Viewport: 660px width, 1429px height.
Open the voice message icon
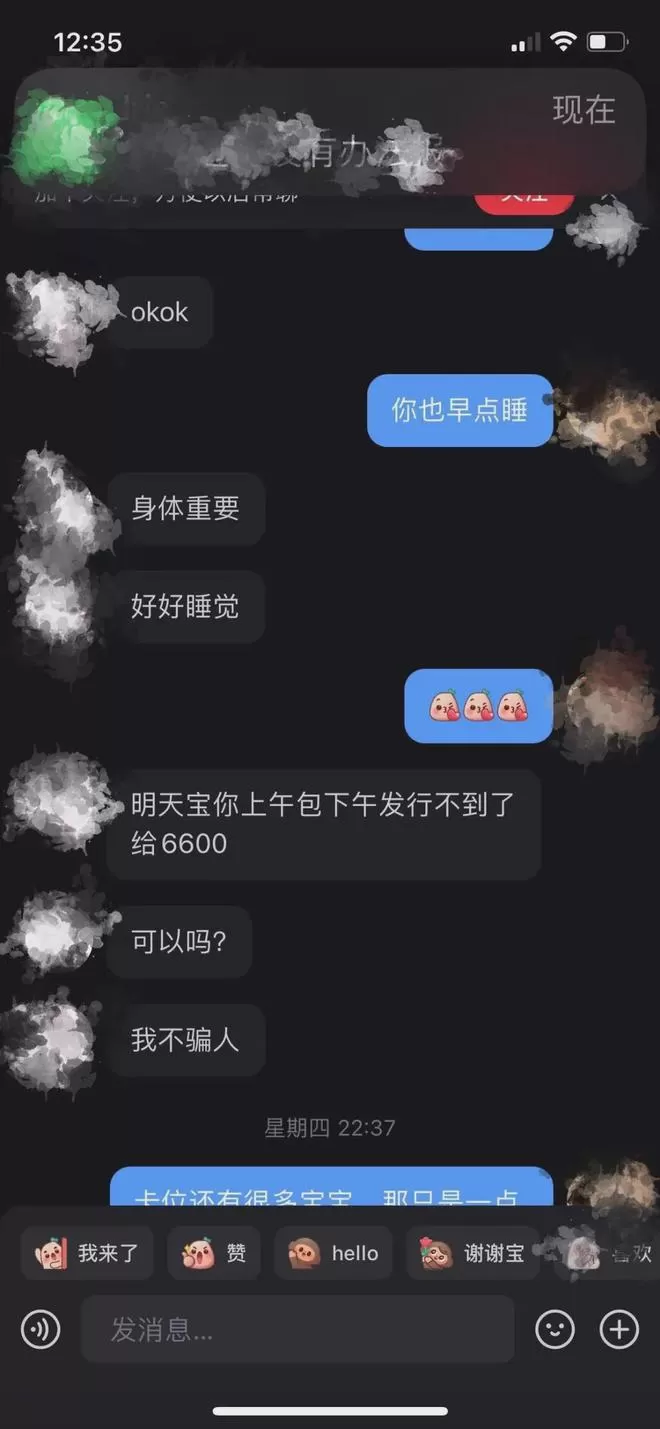pos(41,1329)
